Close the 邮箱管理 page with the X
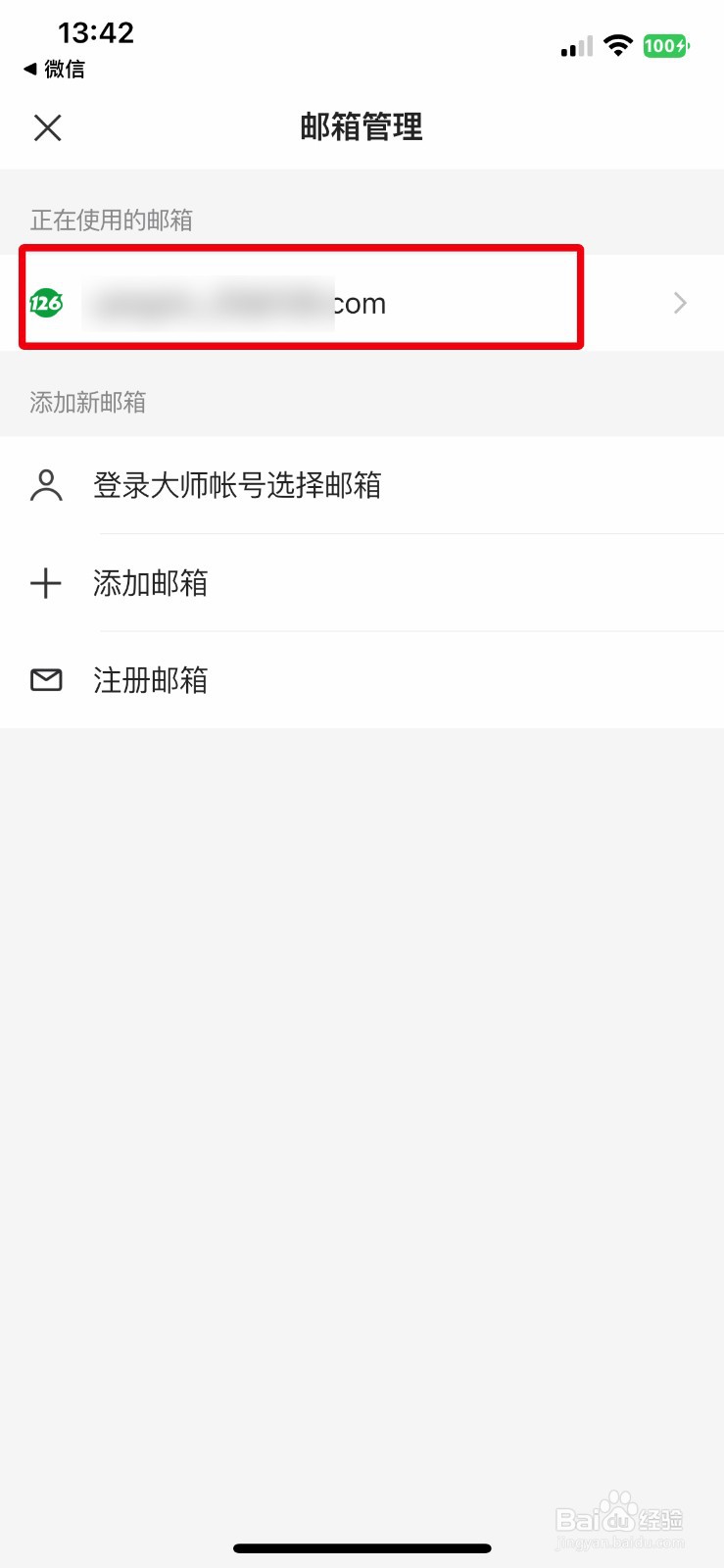The image size is (724, 1568). 46,127
